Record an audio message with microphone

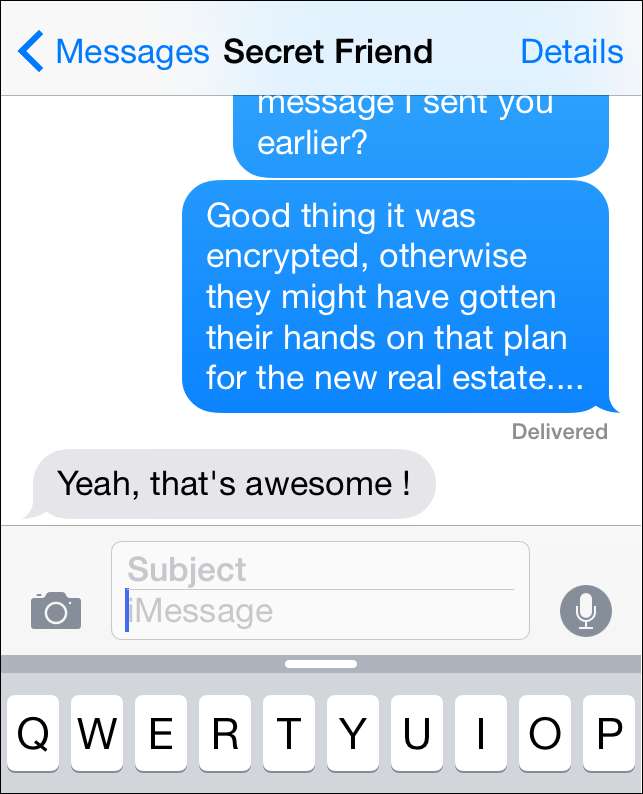pyautogui.click(x=585, y=609)
